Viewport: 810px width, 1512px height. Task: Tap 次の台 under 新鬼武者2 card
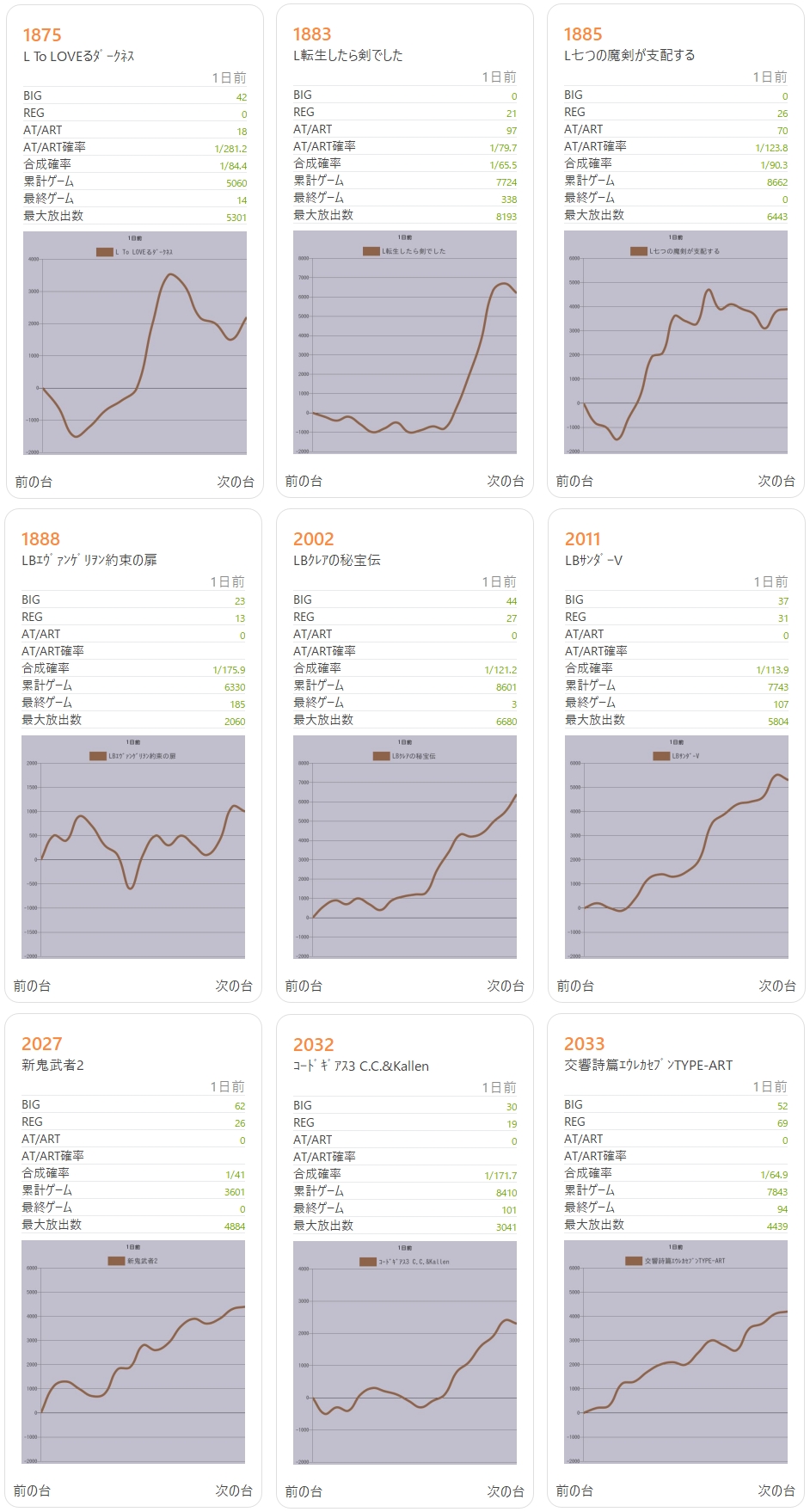[x=233, y=1490]
